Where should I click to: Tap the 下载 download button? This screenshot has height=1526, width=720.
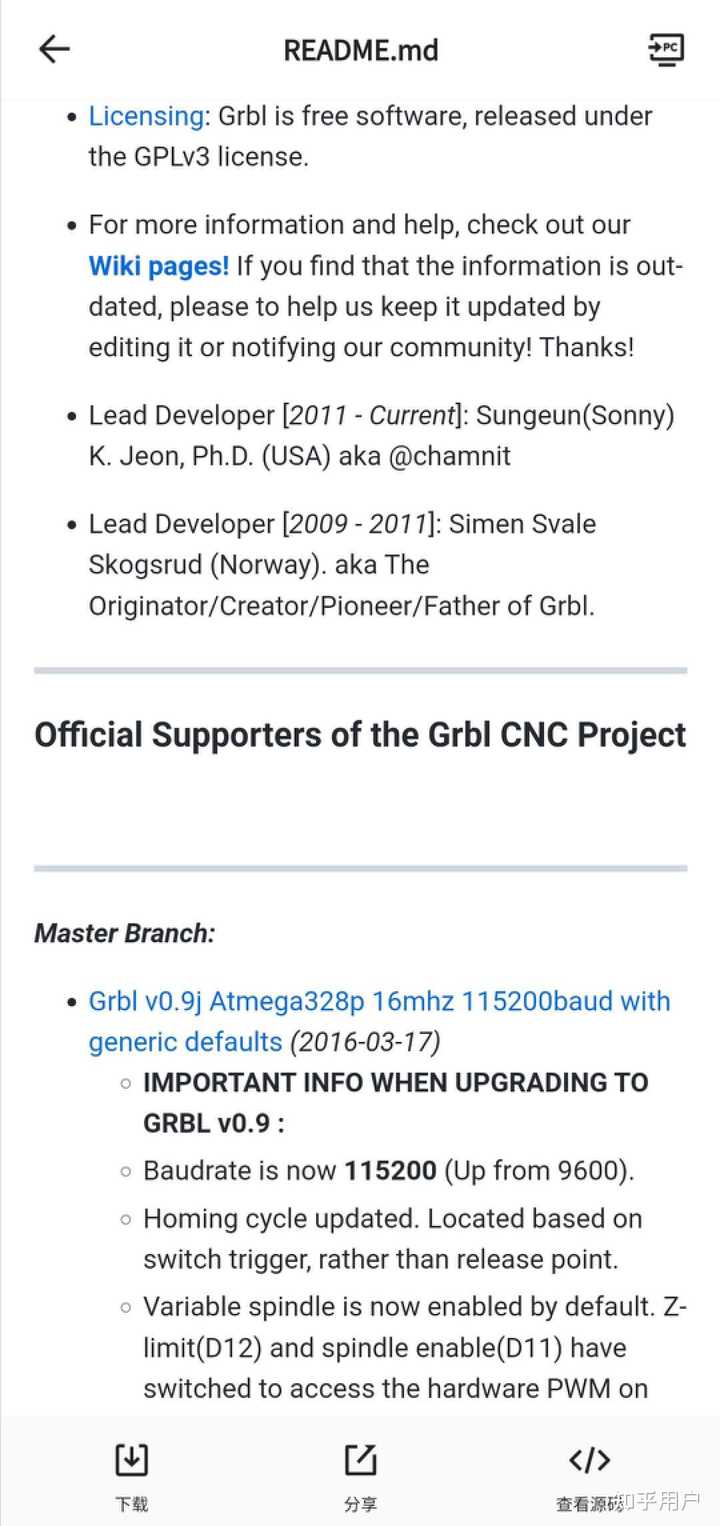point(131,1478)
